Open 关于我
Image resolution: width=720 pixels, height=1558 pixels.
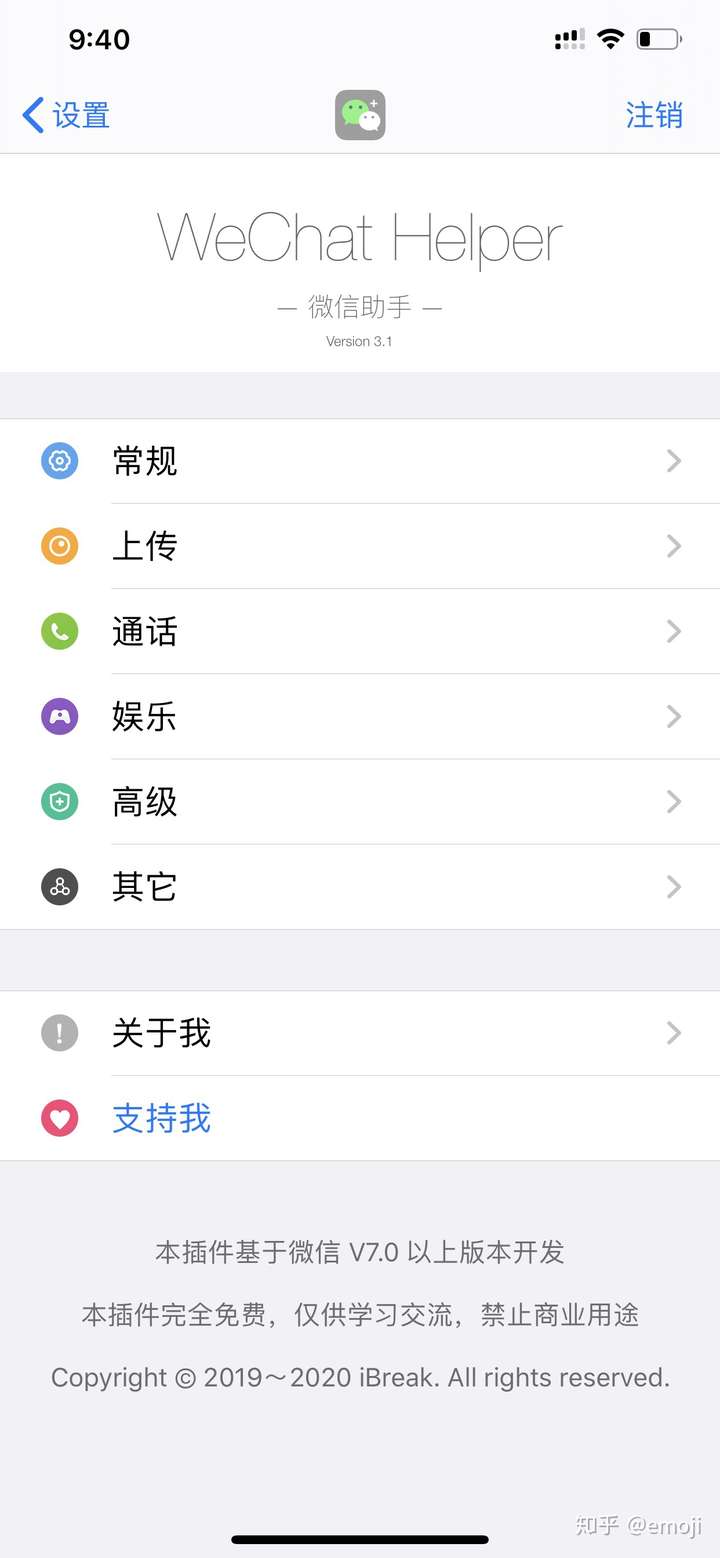click(x=360, y=1033)
